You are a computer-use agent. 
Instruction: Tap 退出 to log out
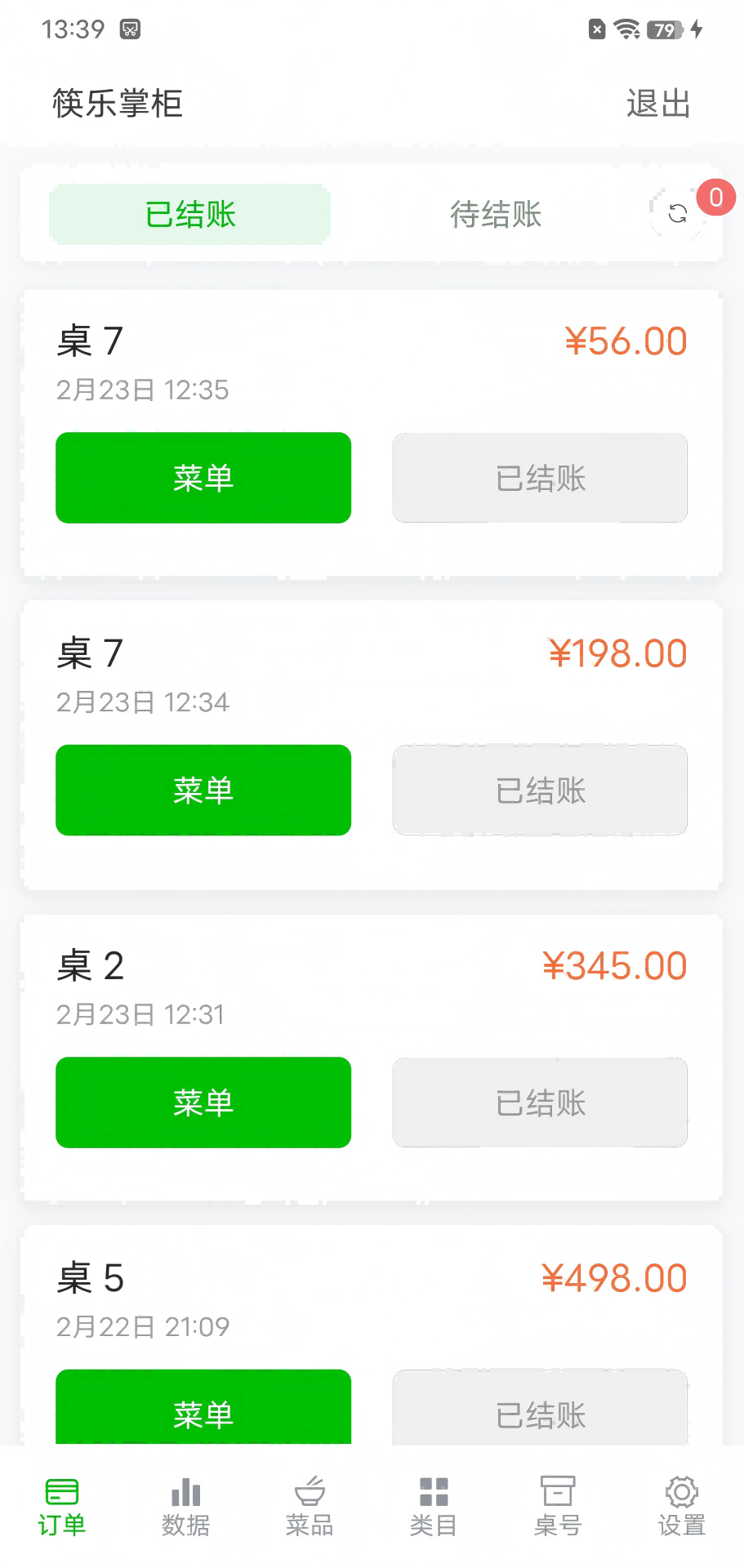(658, 103)
